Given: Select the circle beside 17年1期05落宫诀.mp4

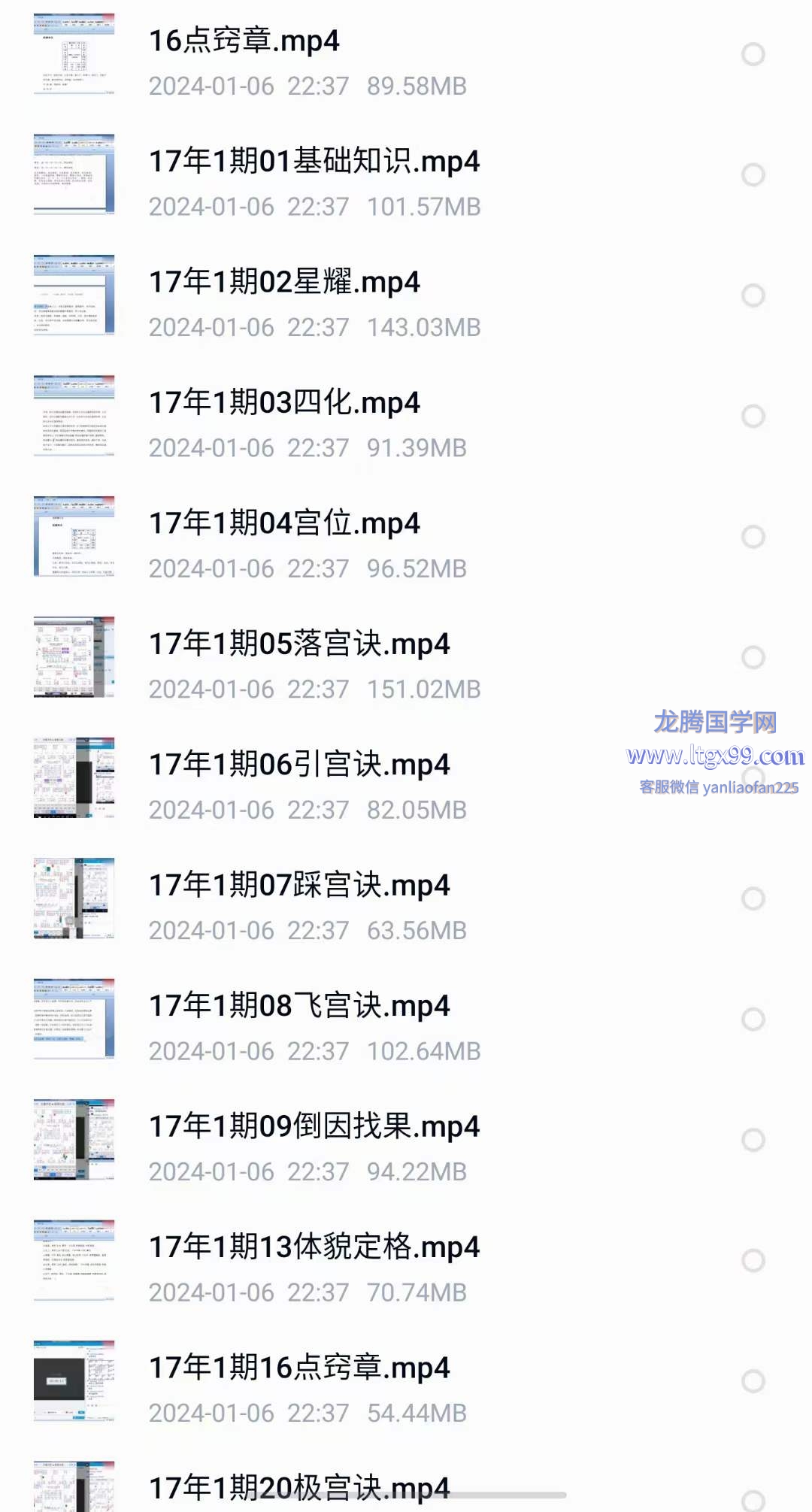Looking at the screenshot, I should pyautogui.click(x=753, y=658).
